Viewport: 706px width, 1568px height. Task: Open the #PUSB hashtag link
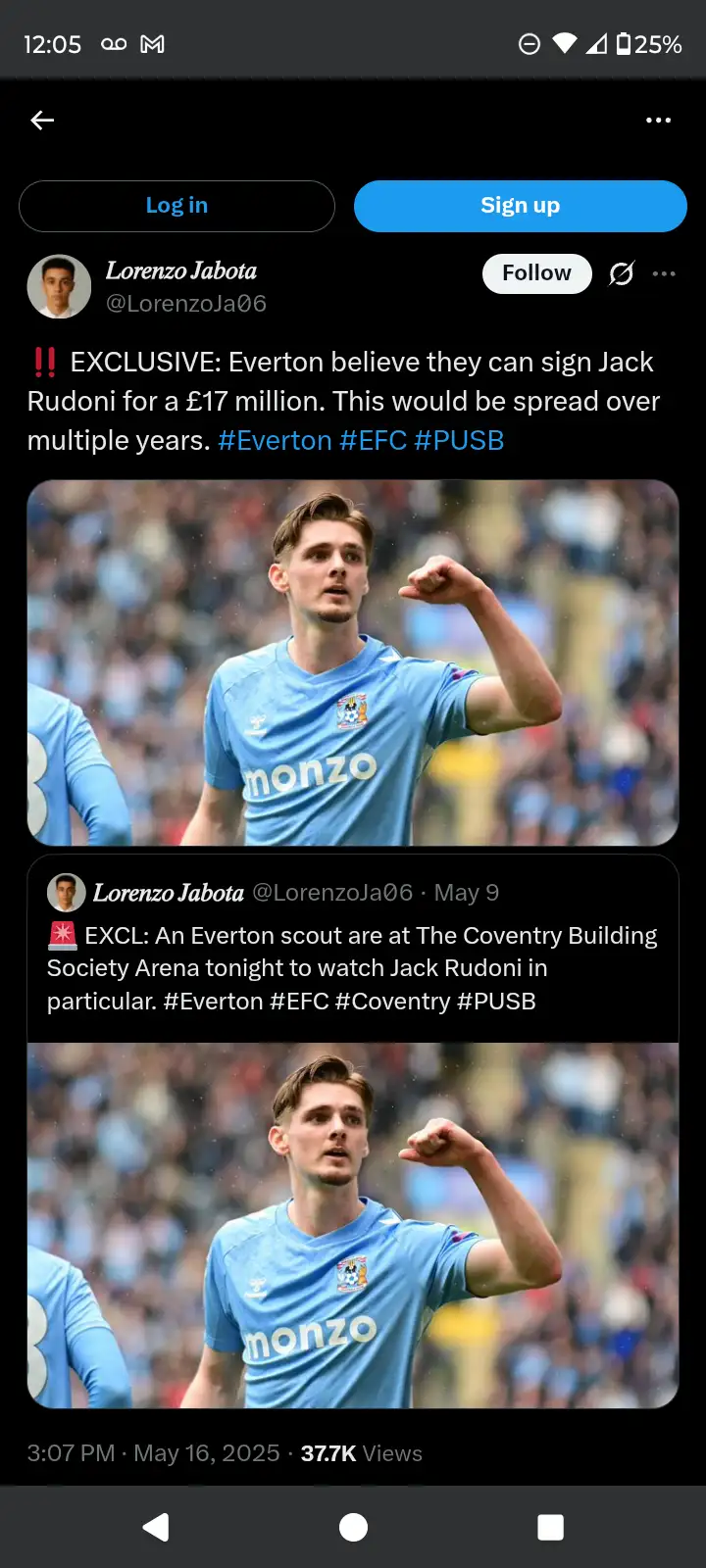coord(459,441)
